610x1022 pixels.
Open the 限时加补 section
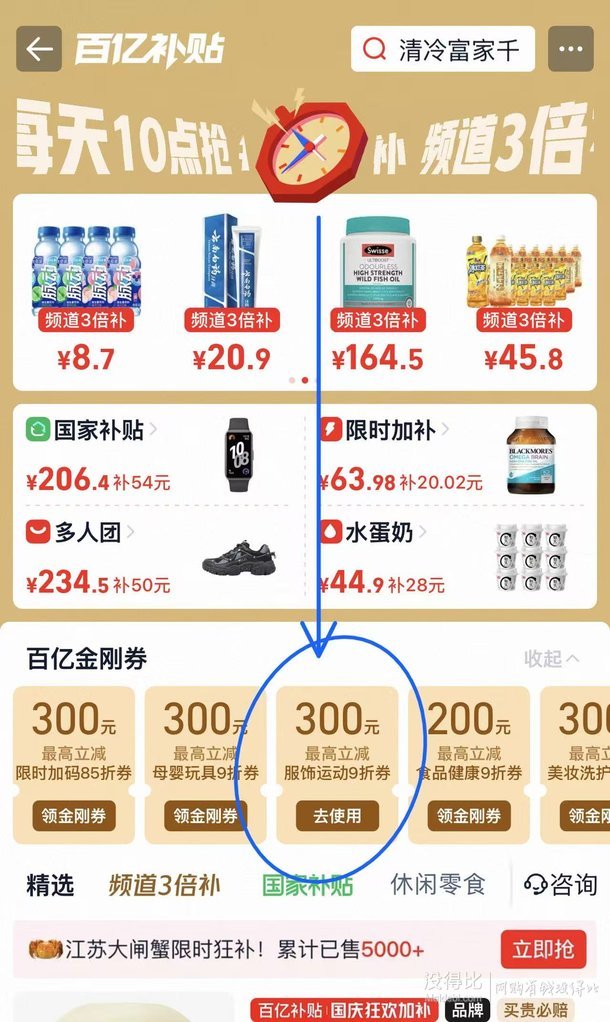pos(382,431)
